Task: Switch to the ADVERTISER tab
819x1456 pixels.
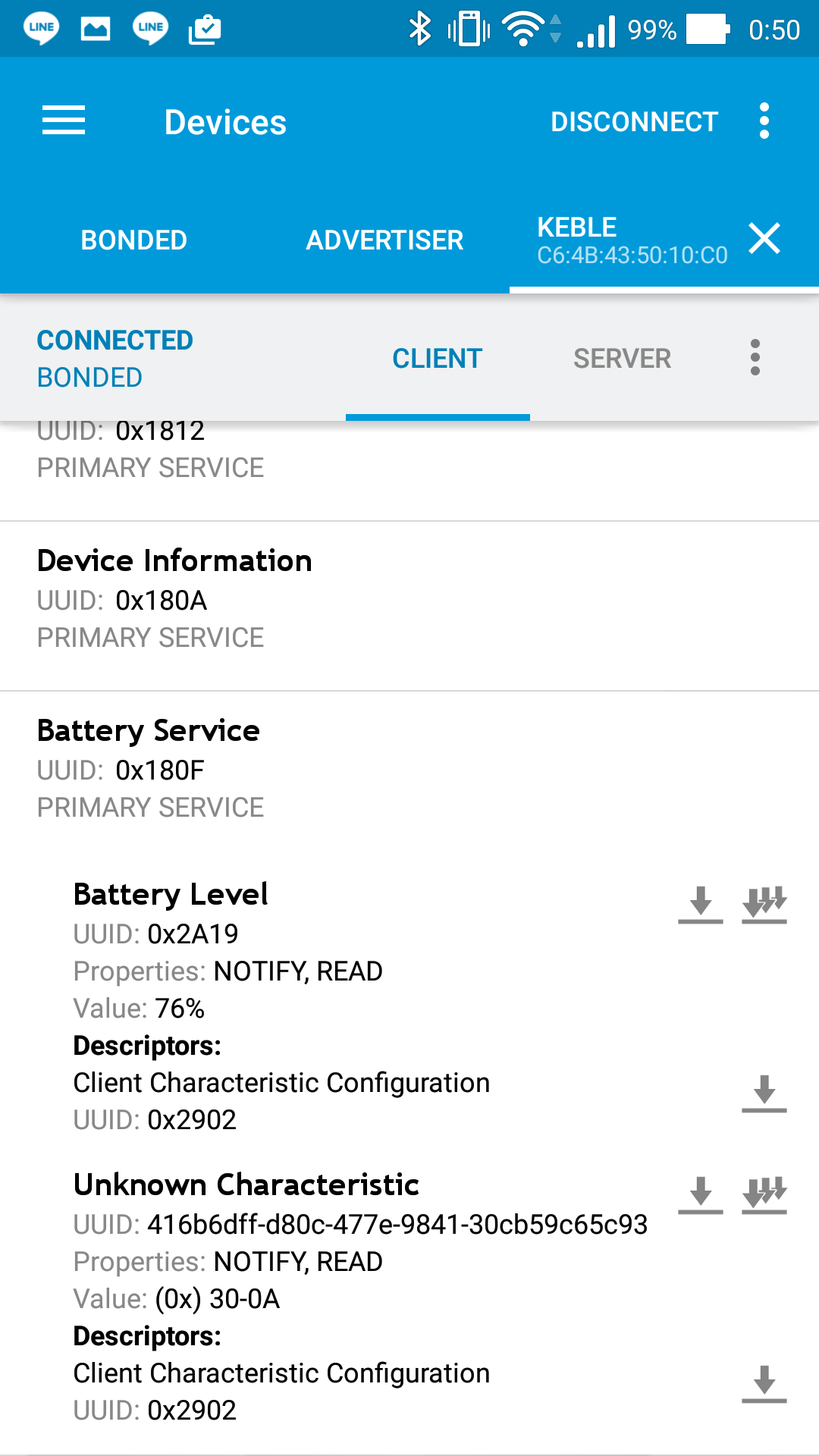Action: (384, 240)
